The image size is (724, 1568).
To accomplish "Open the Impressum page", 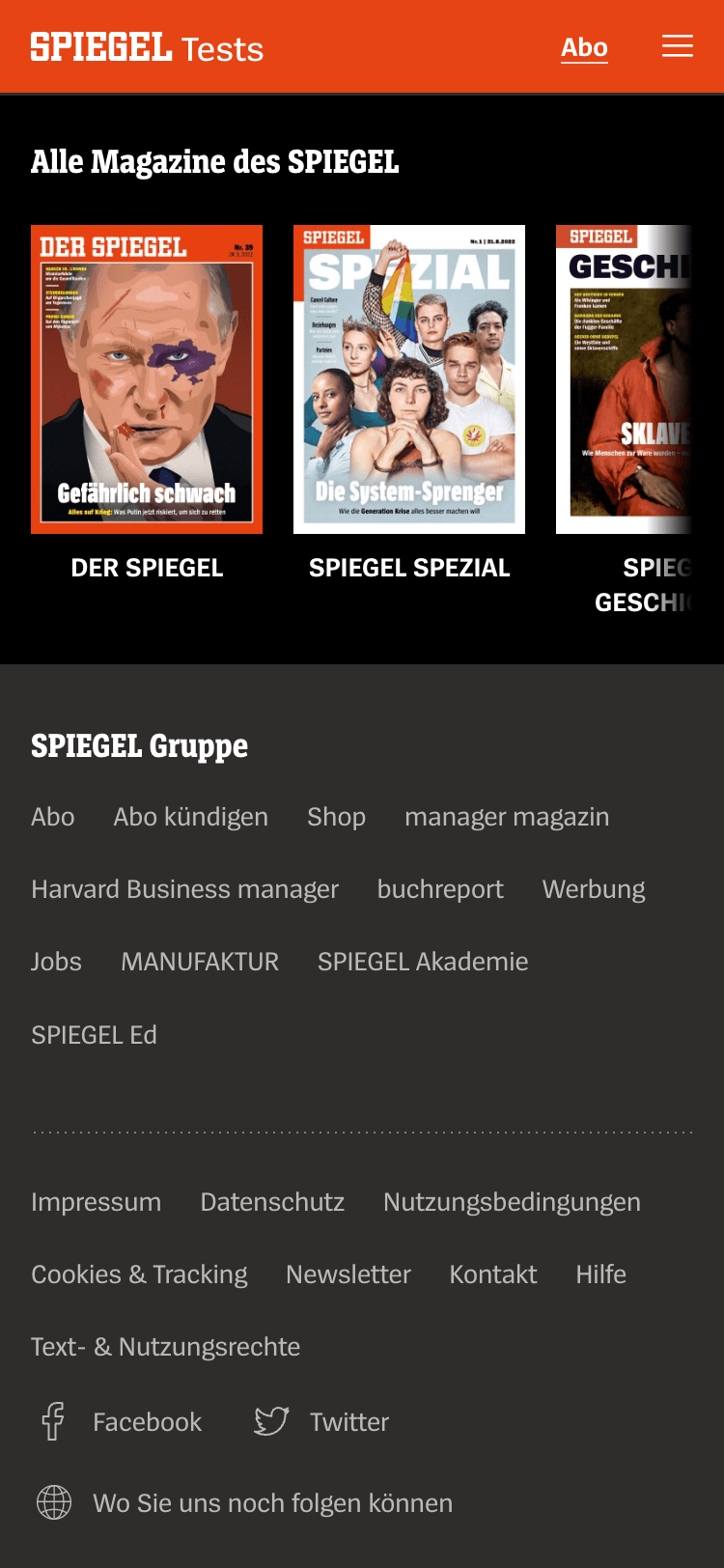I will click(96, 1202).
